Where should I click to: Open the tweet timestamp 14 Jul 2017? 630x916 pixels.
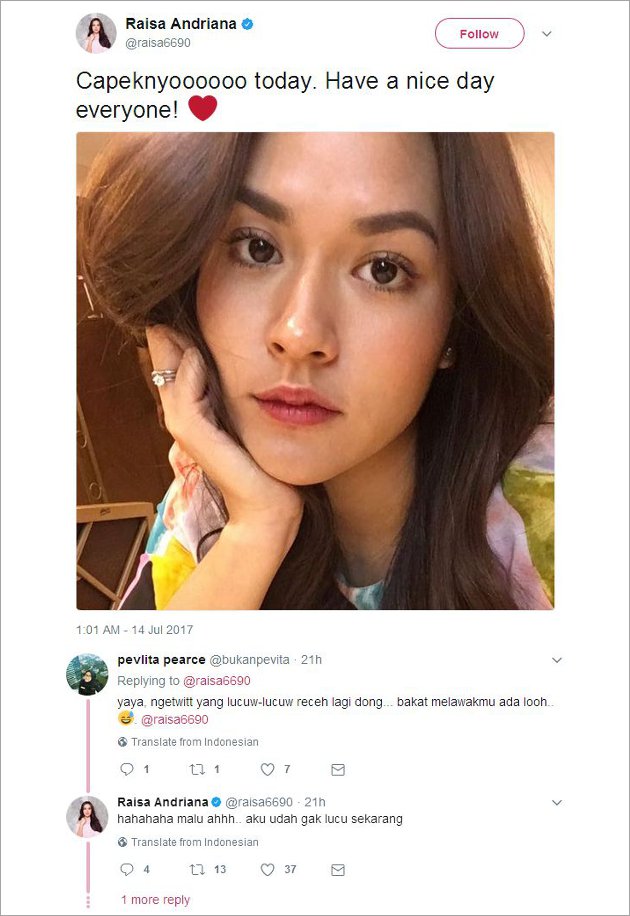[134, 630]
